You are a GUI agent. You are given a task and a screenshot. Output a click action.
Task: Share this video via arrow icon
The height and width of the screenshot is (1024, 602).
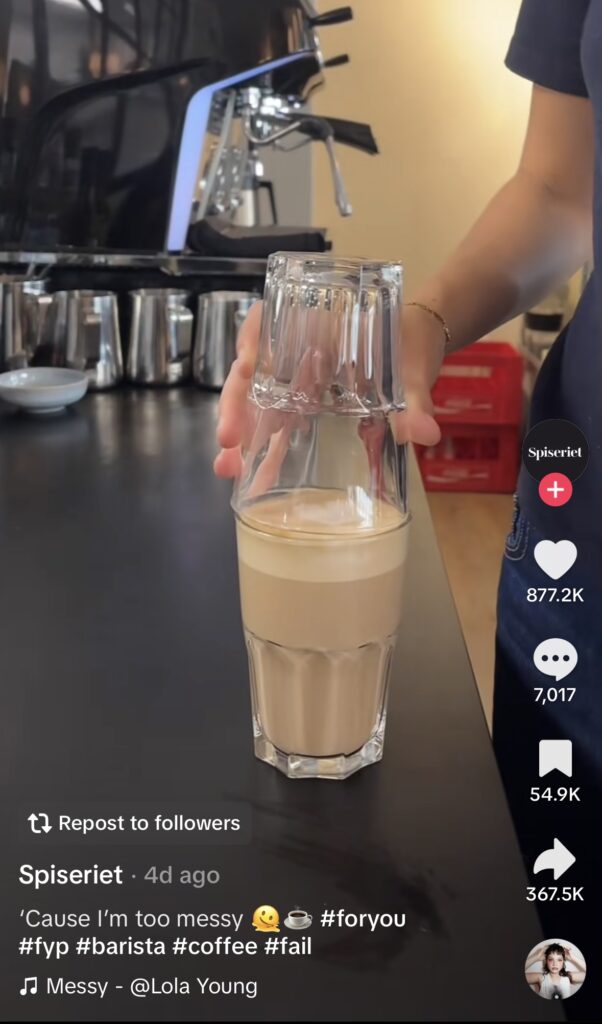coord(555,859)
